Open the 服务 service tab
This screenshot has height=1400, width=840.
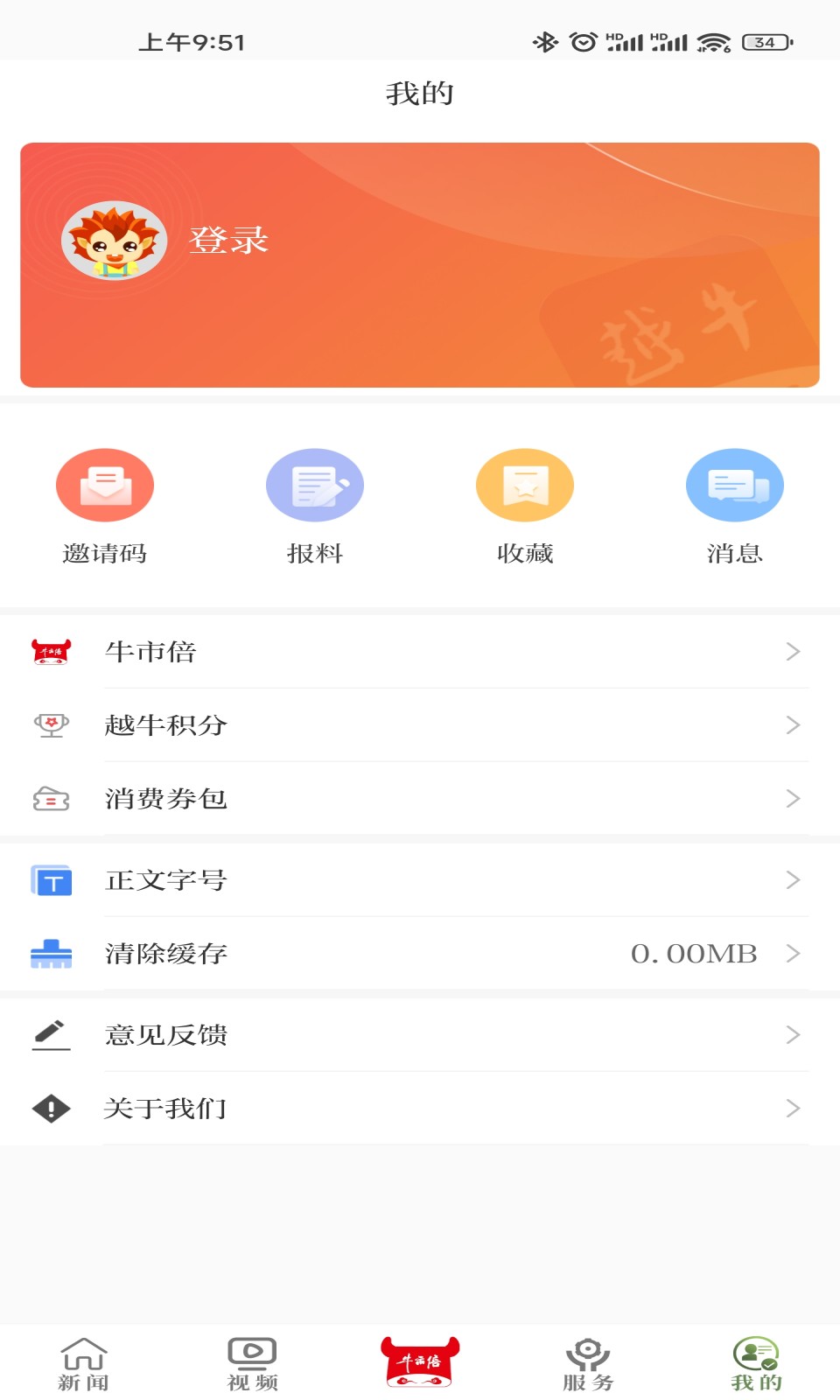pyautogui.click(x=588, y=1361)
